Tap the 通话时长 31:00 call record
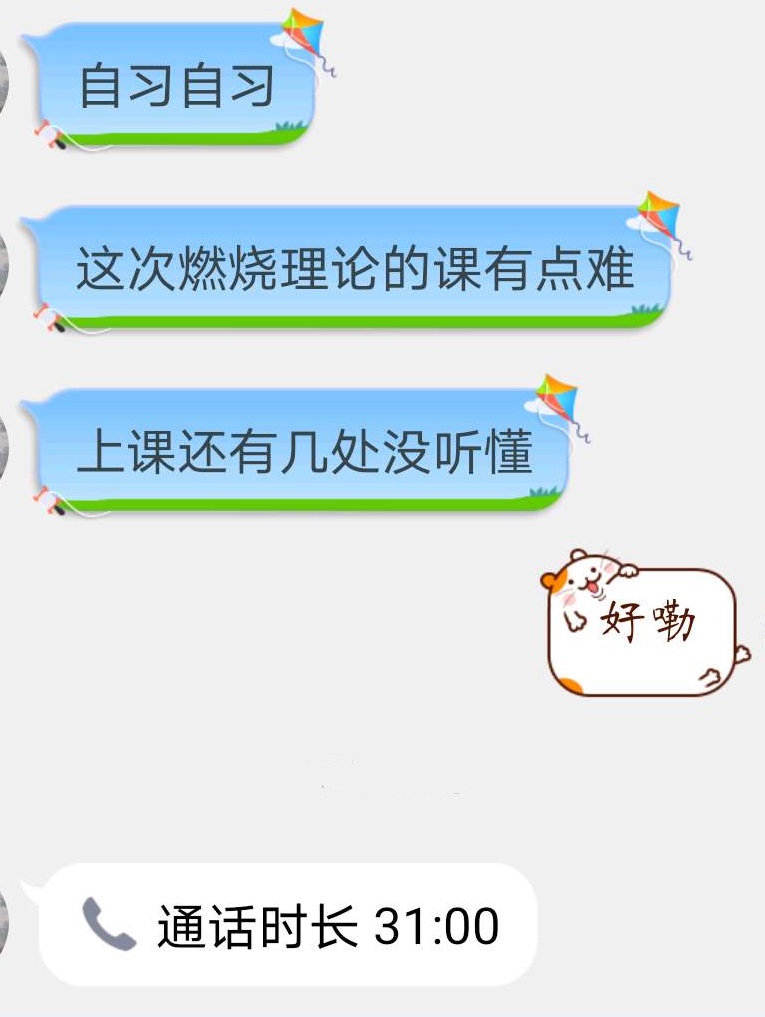 point(290,925)
